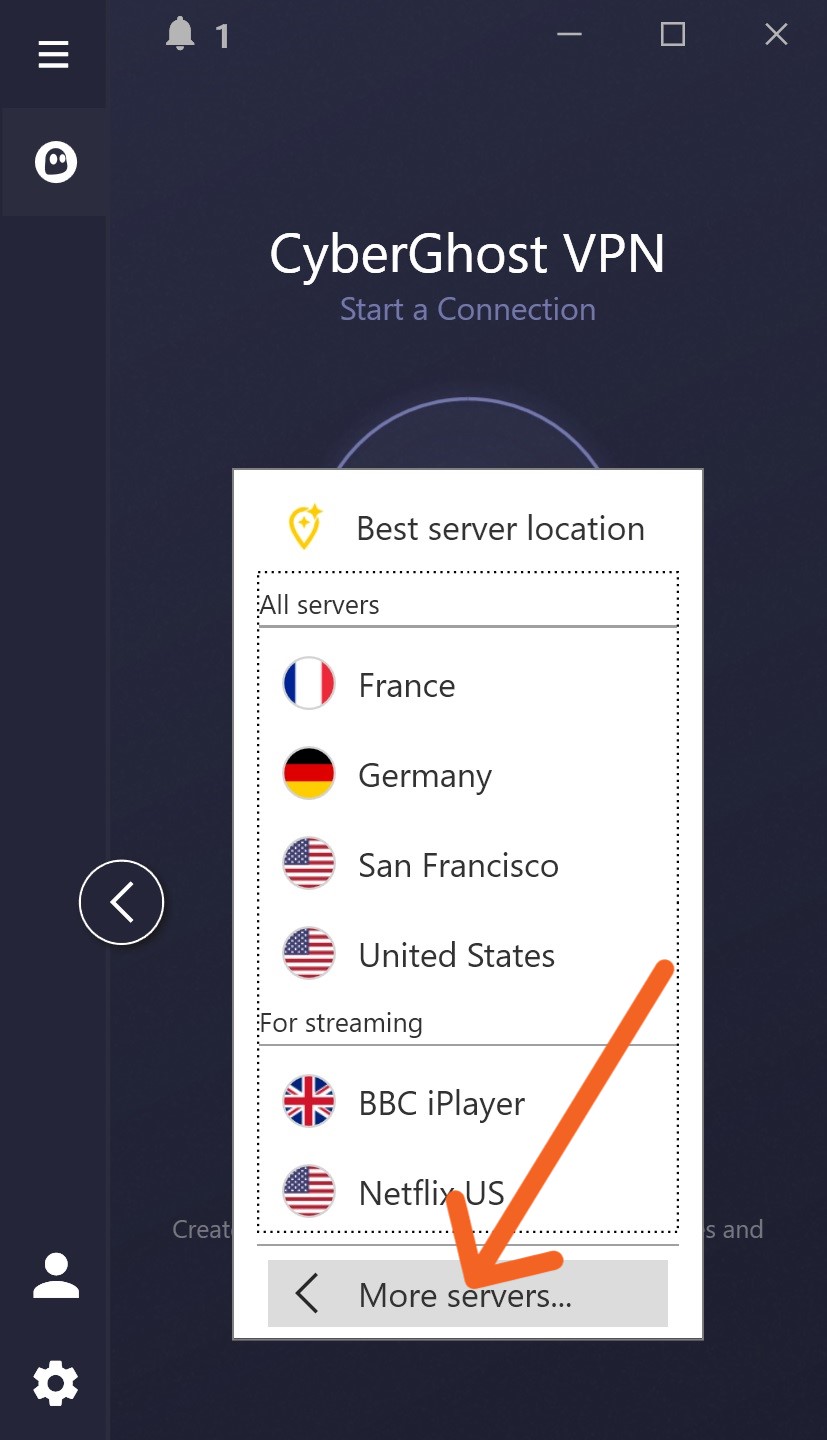The width and height of the screenshot is (827, 1440).
Task: Minimize the CyberGhost window
Action: (x=569, y=35)
